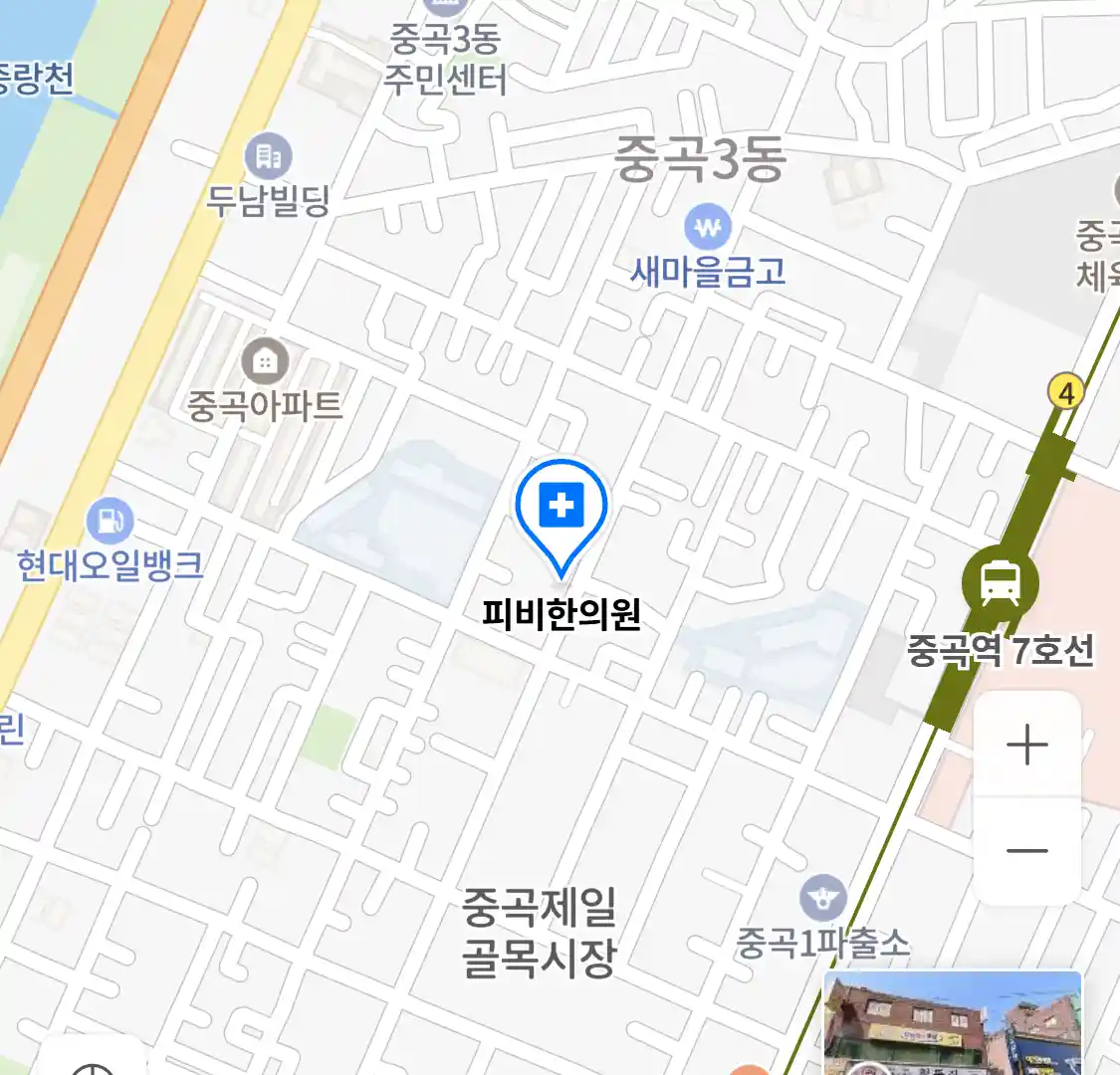Screen dimensions: 1120x1075
Task: Open the 두남빌딩 building marker
Action: pyautogui.click(x=268, y=156)
